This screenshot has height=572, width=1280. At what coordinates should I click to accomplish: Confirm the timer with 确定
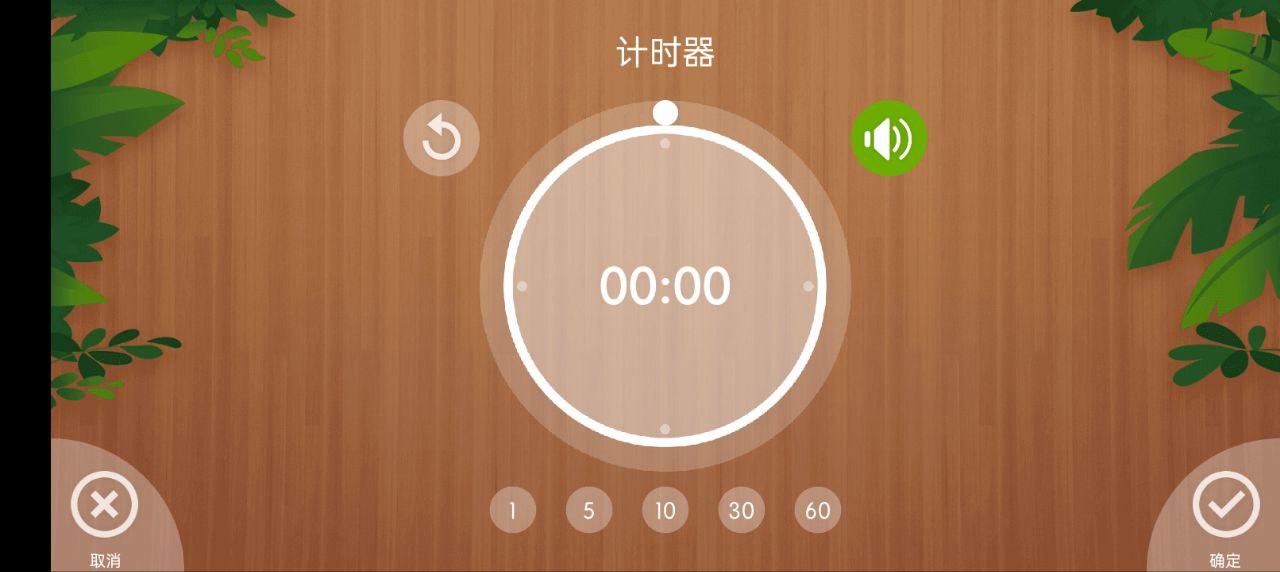1225,506
